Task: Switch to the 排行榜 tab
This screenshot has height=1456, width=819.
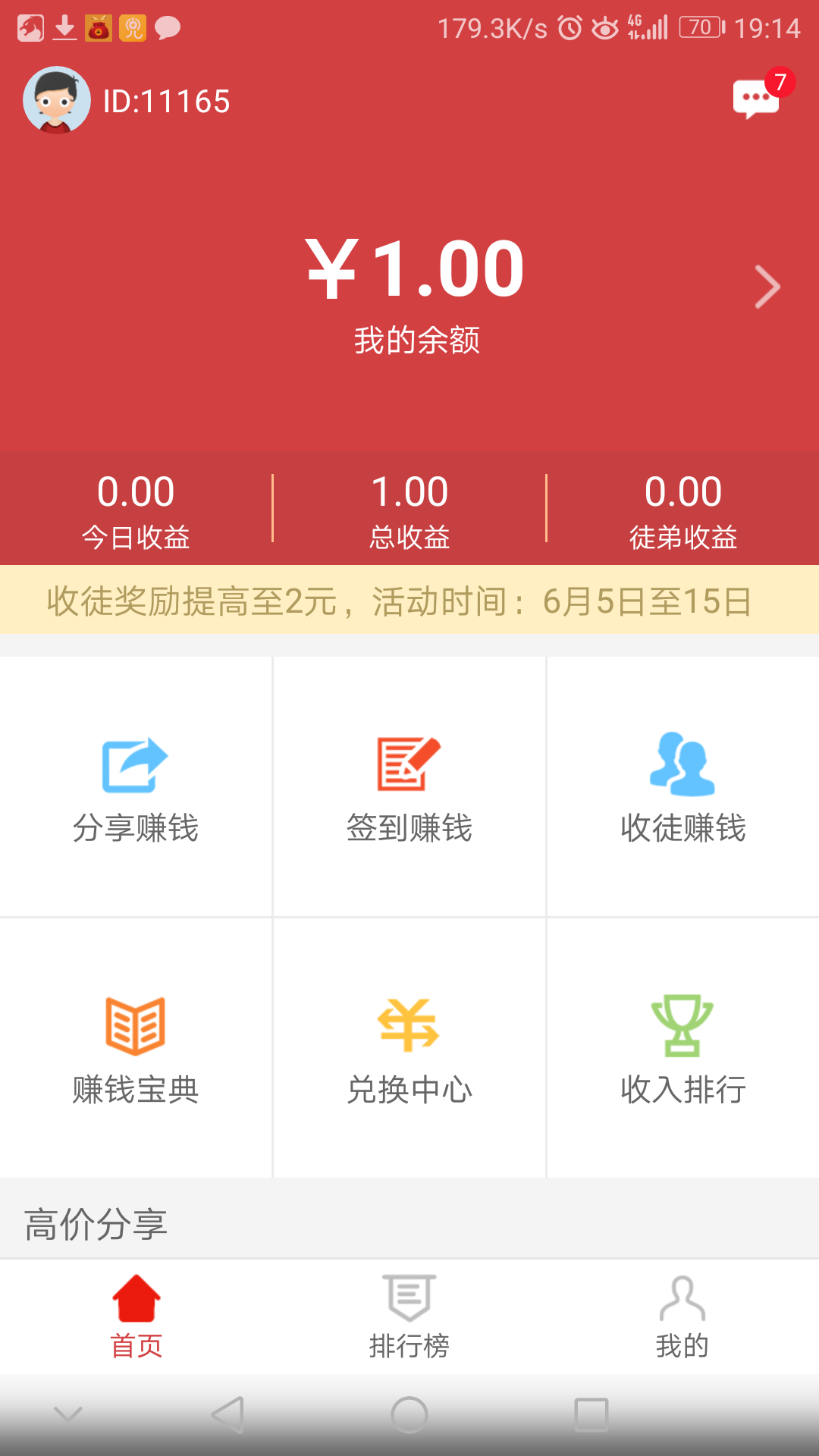Action: [x=408, y=1316]
